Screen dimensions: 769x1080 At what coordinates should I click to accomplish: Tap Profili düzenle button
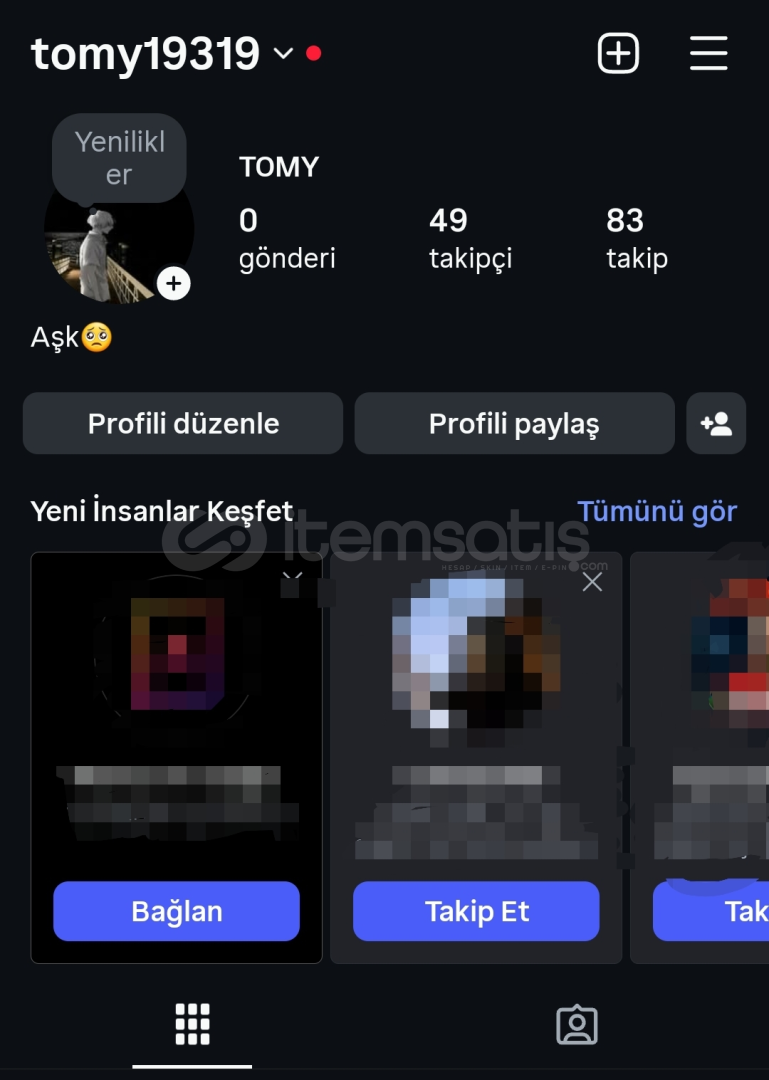(x=183, y=424)
